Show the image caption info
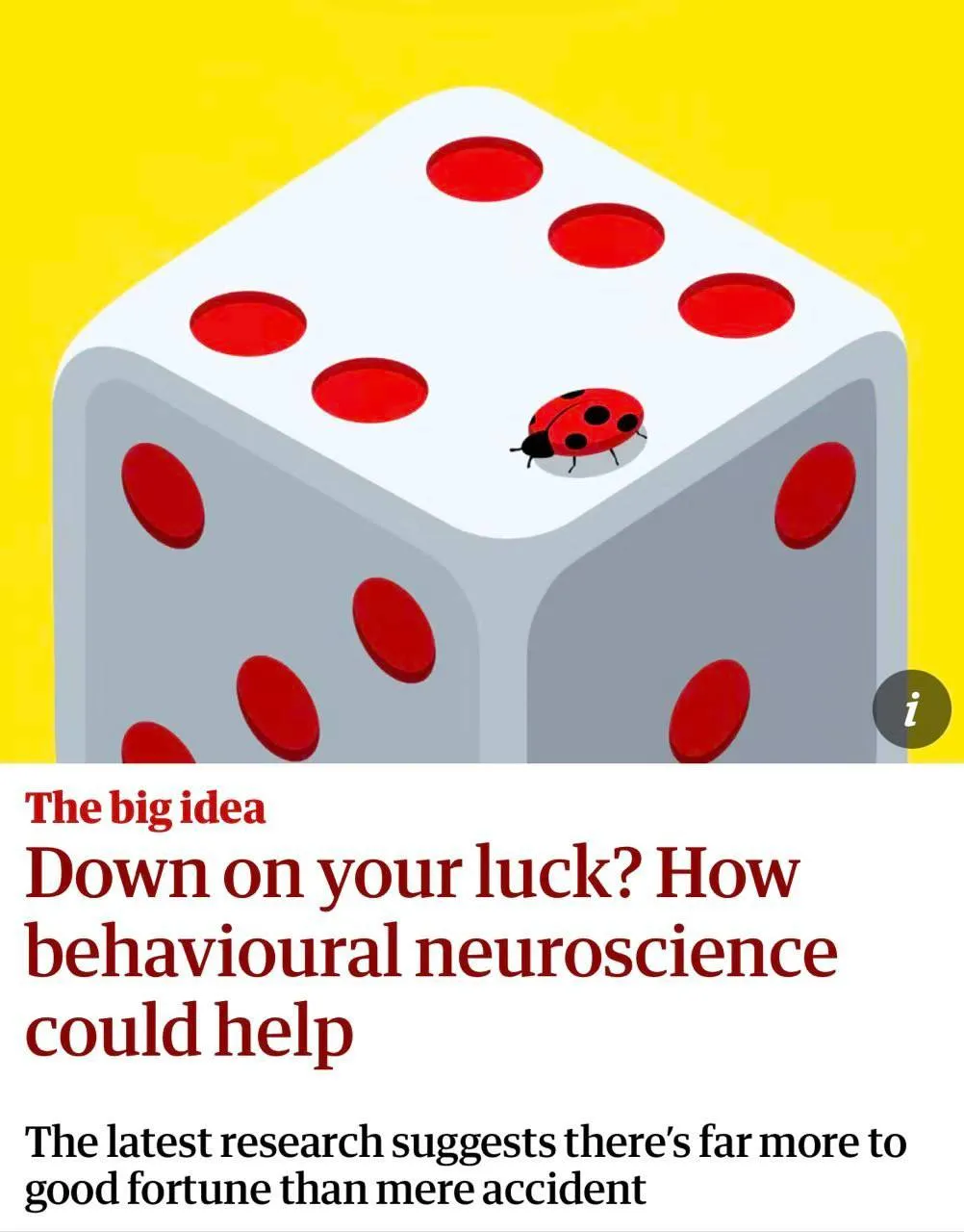 (910, 709)
